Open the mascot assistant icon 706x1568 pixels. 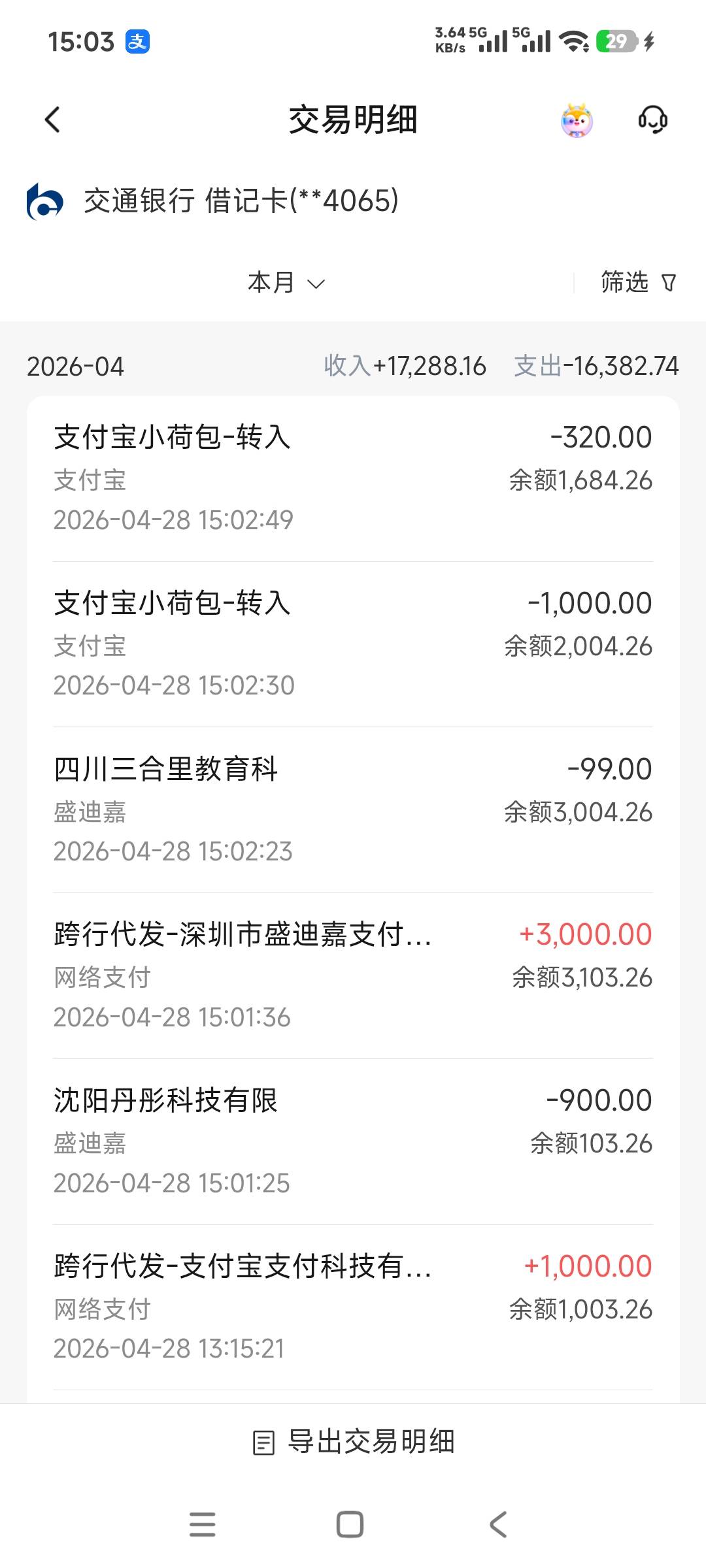pyautogui.click(x=577, y=120)
